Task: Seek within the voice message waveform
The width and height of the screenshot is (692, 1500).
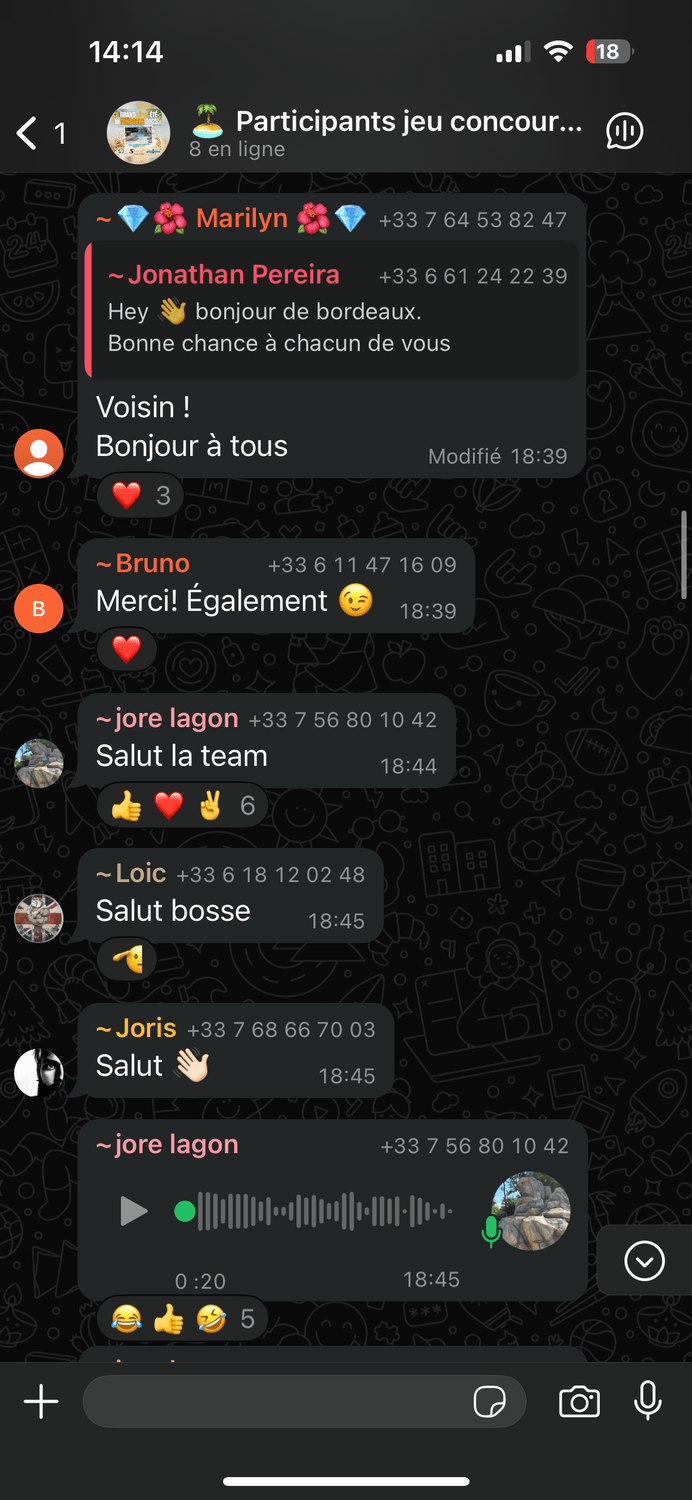Action: pyautogui.click(x=325, y=1211)
